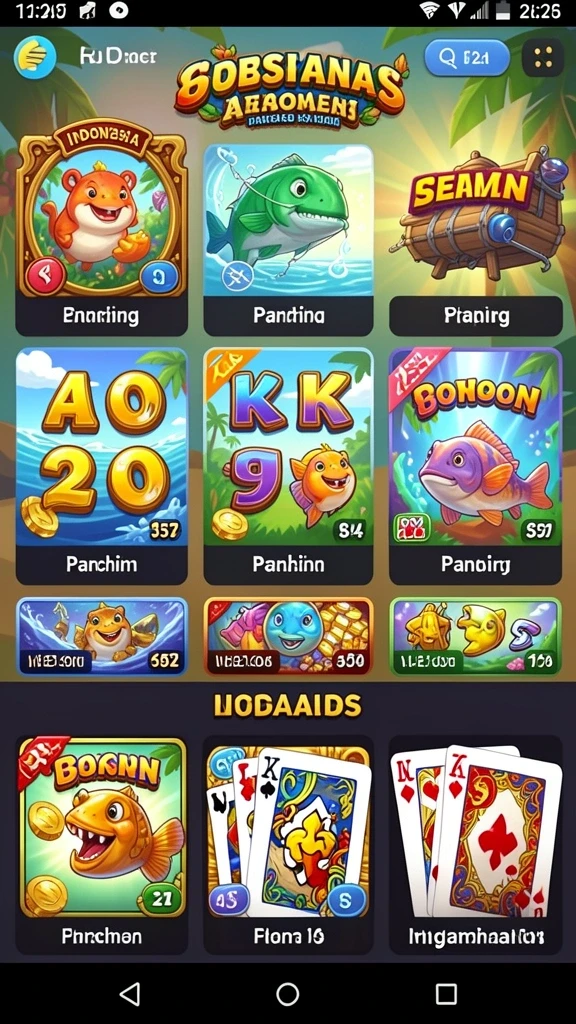Return to the system home screen
This screenshot has width=576, height=1024.
288,994
